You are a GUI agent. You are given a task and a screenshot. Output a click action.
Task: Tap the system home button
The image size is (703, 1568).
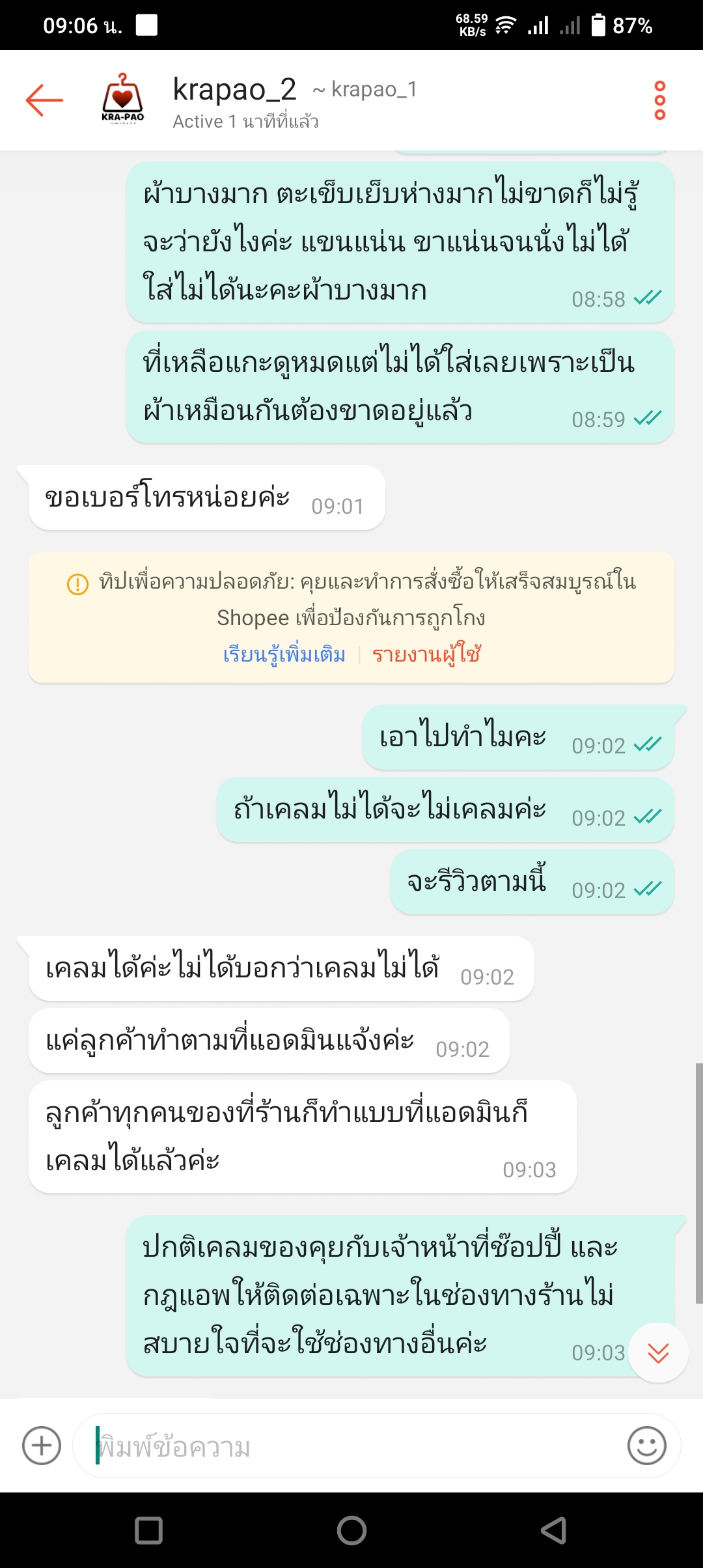point(351,1530)
